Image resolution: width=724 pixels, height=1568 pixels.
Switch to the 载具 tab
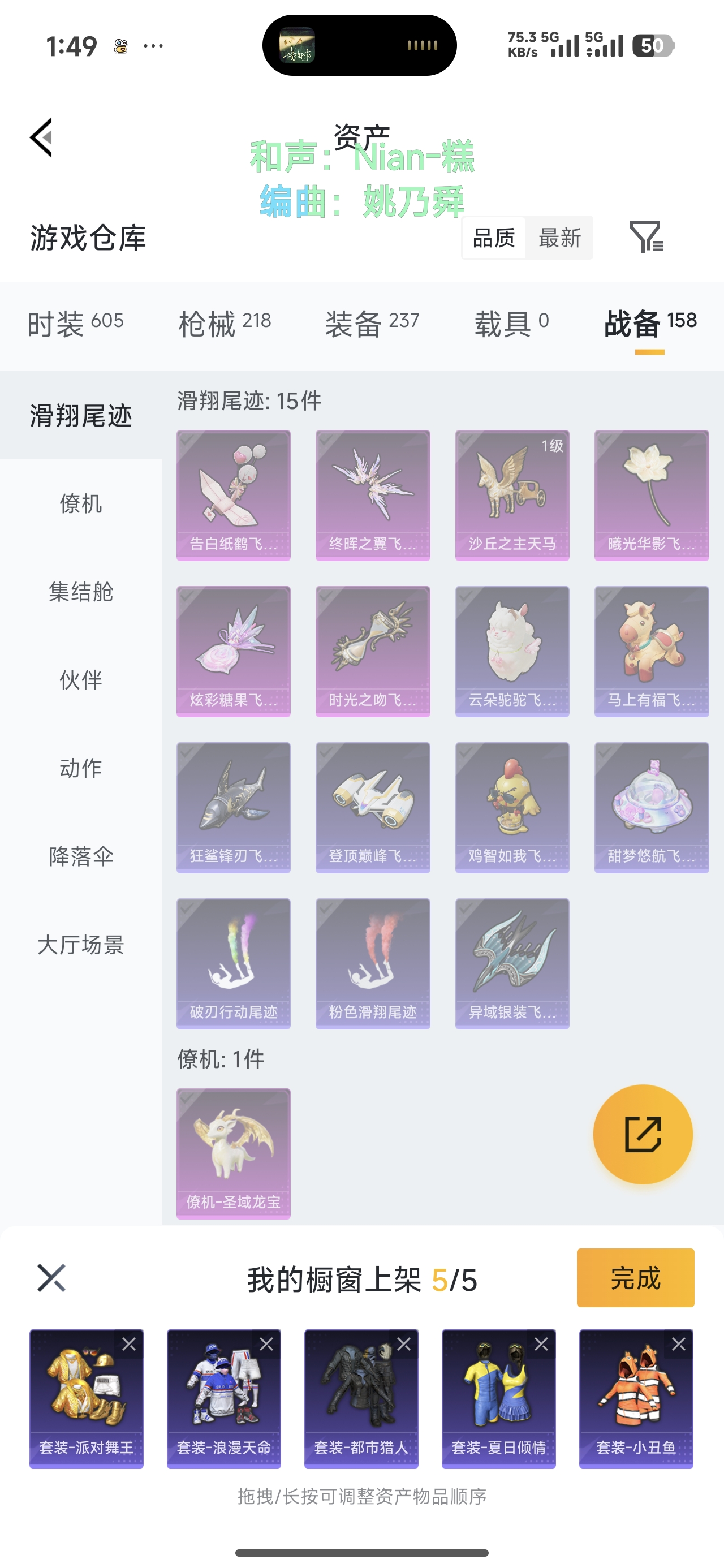coord(511,322)
